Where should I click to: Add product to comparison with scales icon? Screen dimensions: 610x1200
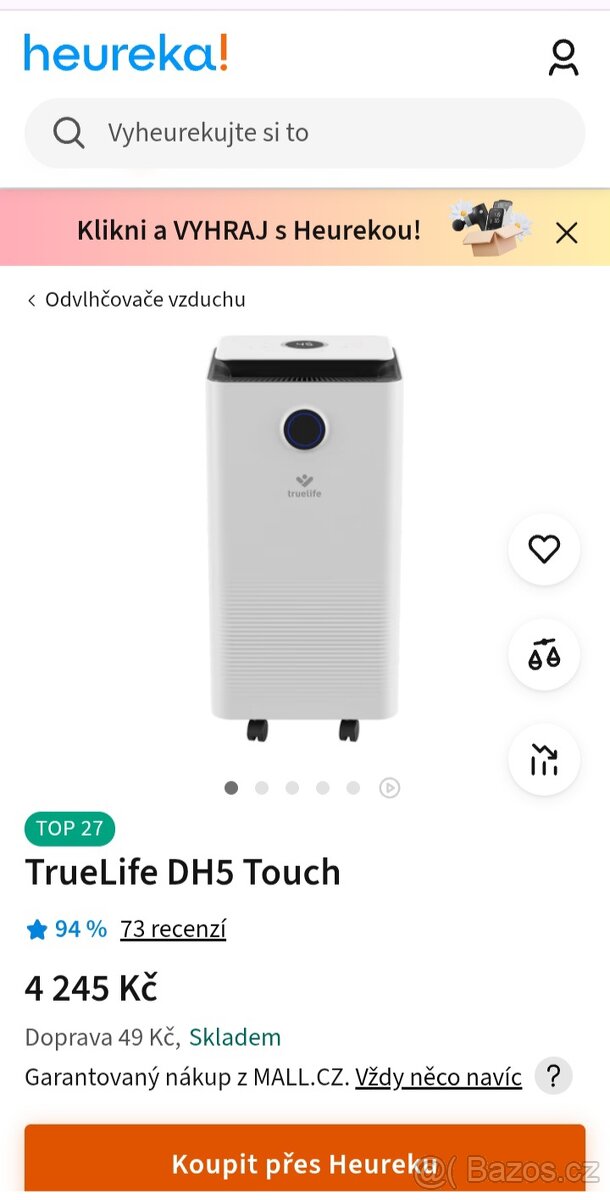(x=544, y=655)
